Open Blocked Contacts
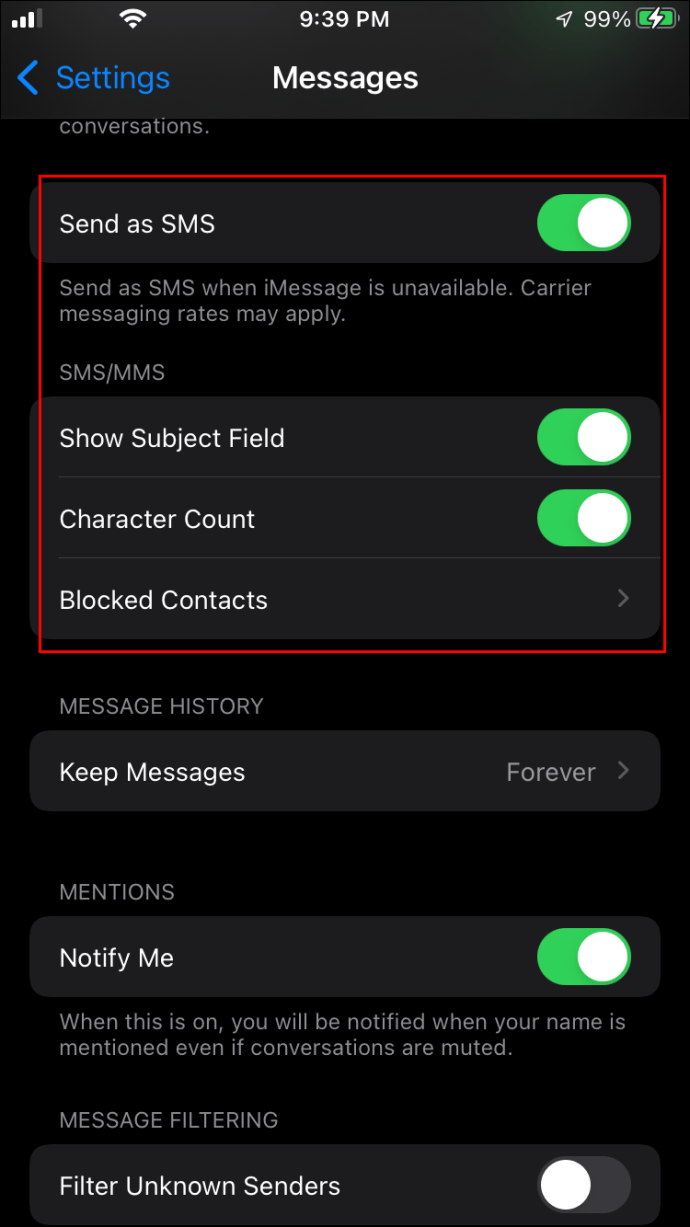This screenshot has height=1227, width=690. (x=345, y=599)
